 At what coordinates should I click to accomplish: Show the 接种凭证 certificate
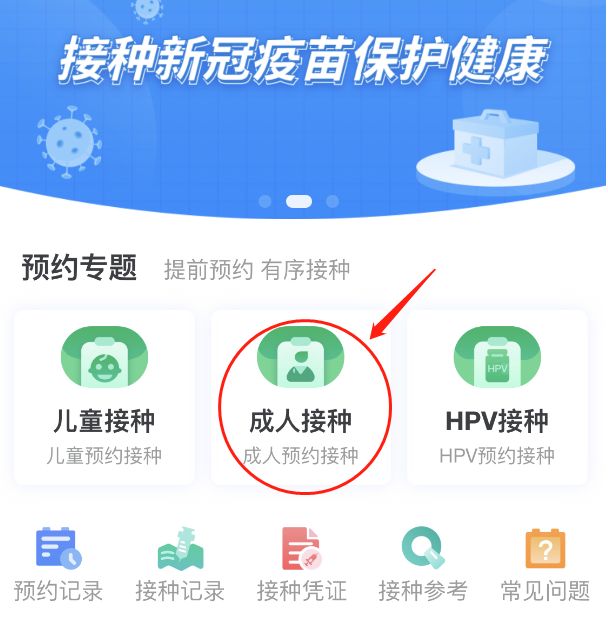(302, 564)
